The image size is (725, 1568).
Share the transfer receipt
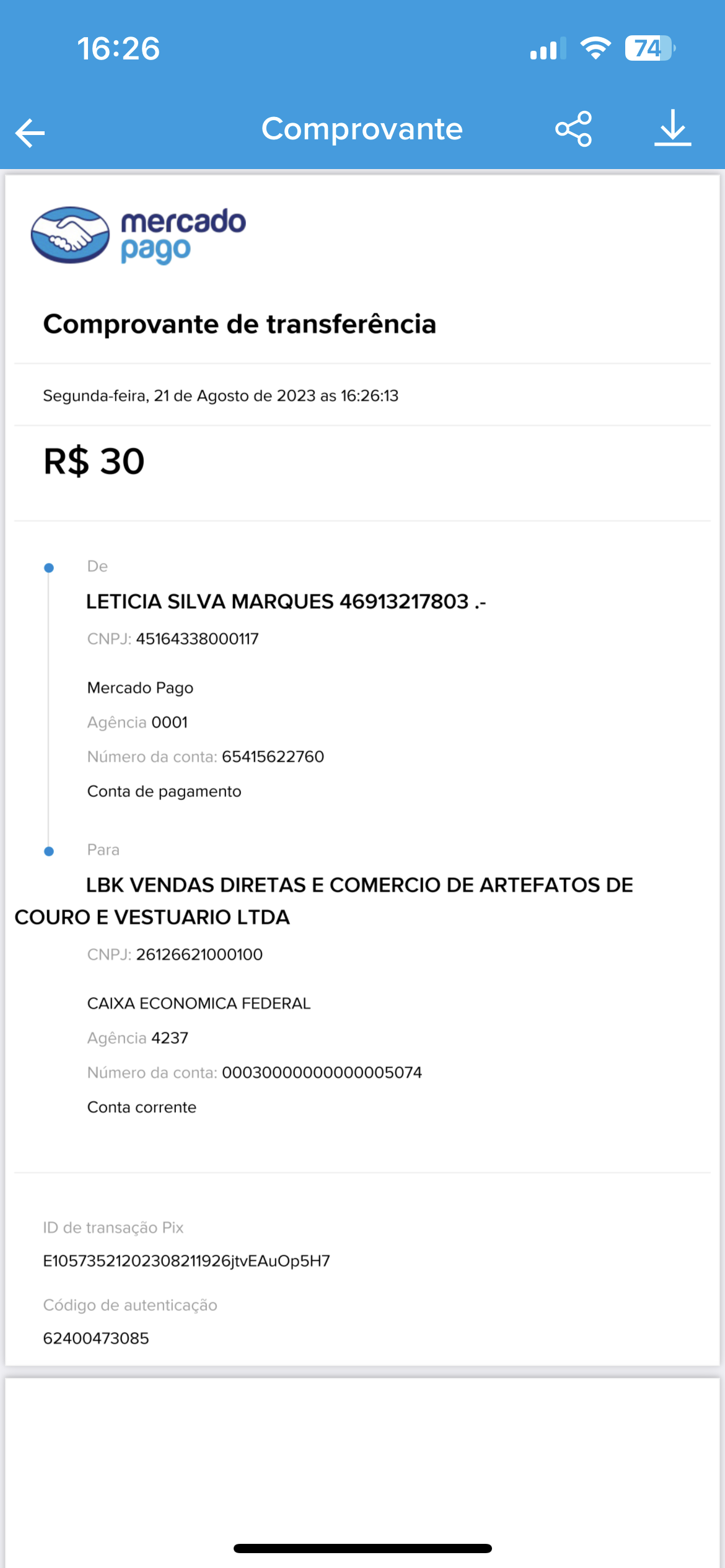click(573, 129)
